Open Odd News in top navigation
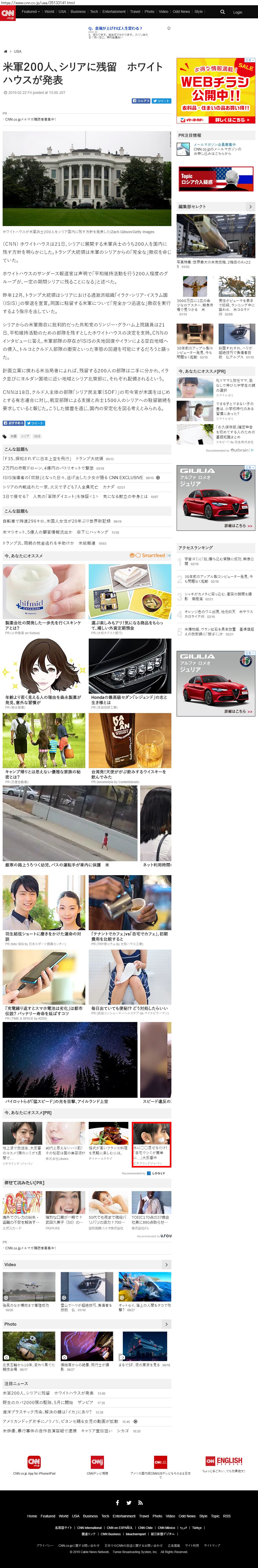 pos(181,12)
